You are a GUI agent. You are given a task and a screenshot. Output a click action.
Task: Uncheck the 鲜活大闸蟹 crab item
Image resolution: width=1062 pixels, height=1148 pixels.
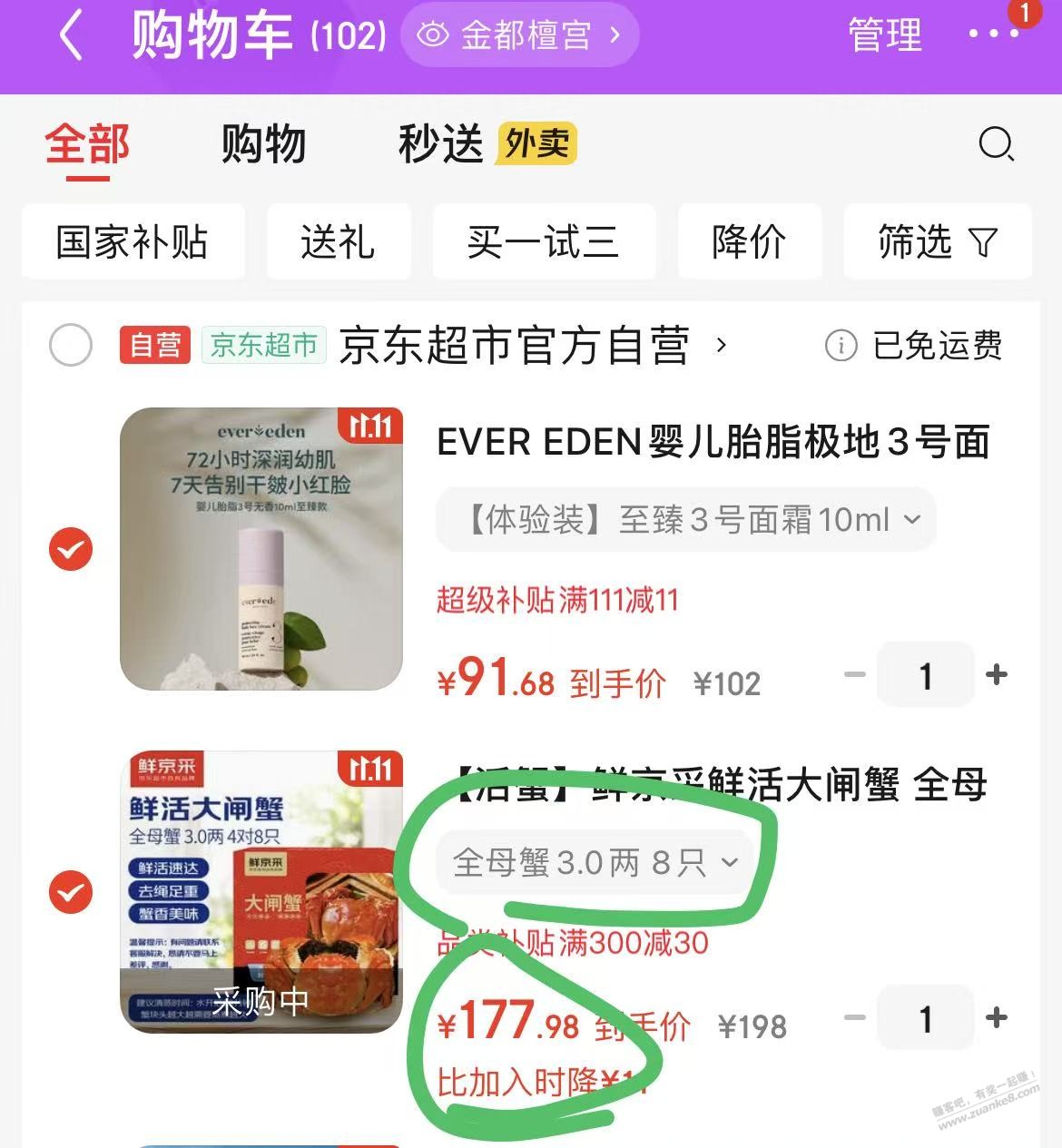click(71, 892)
